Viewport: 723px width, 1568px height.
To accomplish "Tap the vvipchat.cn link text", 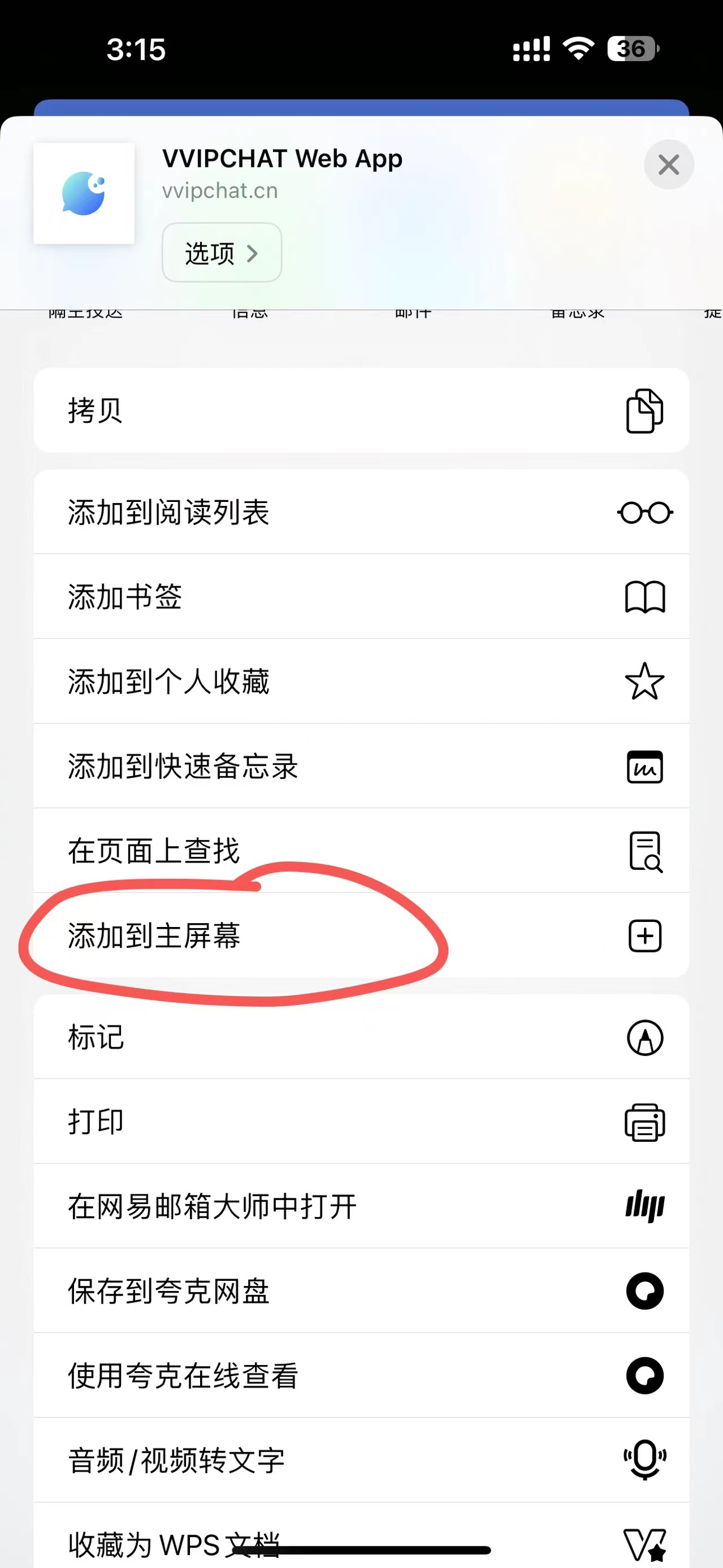I will [220, 190].
